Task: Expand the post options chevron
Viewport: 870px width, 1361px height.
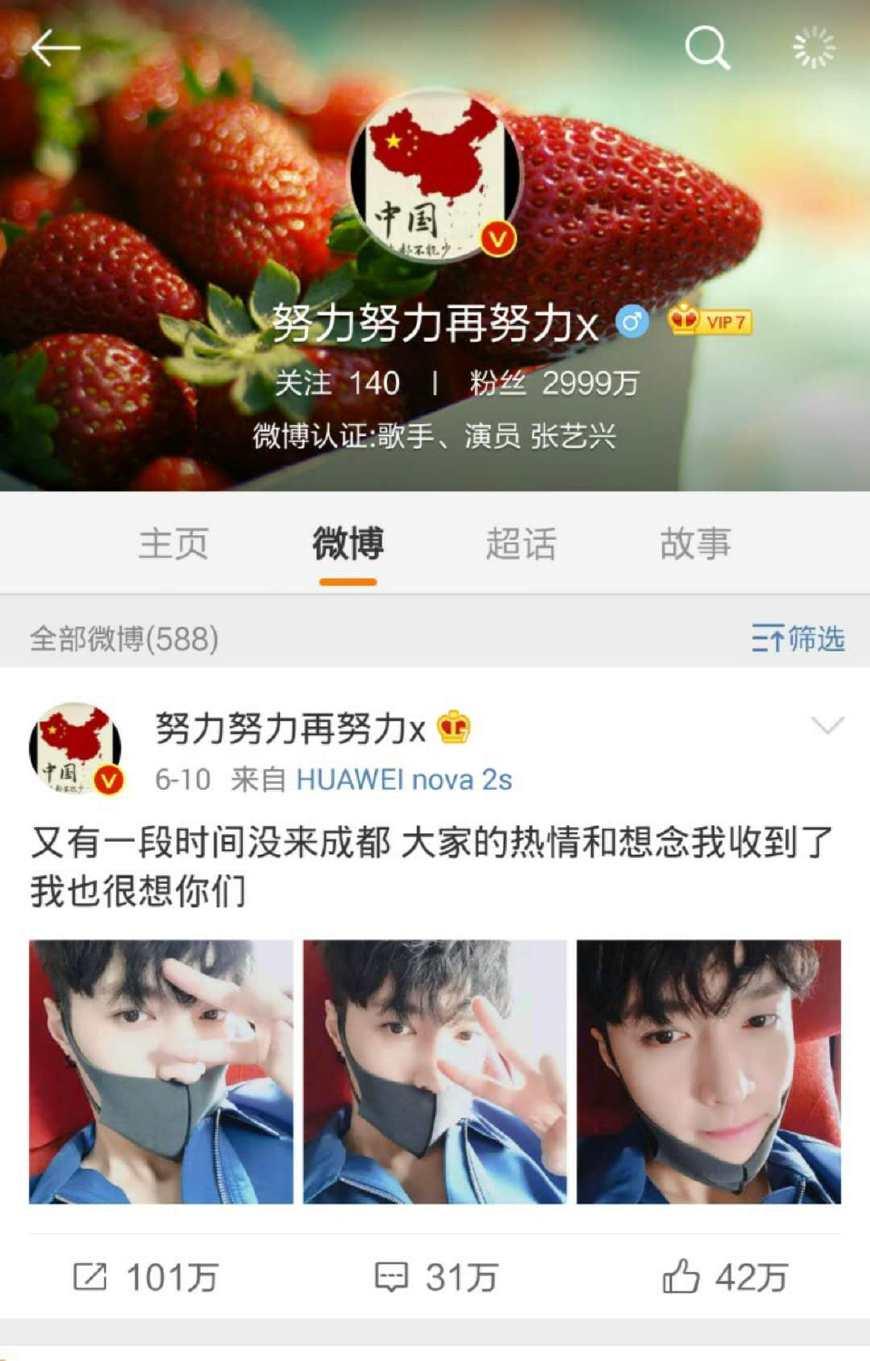Action: (x=827, y=725)
